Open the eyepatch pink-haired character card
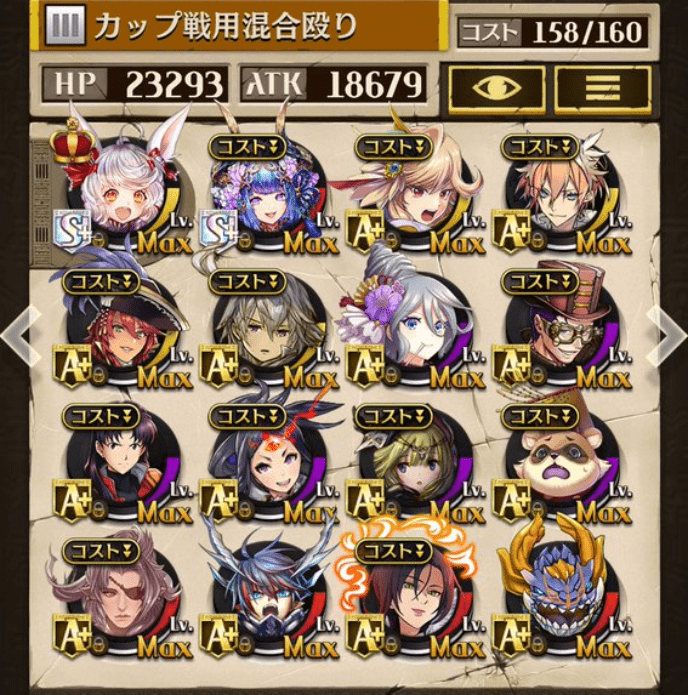688x695 pixels. (122, 600)
